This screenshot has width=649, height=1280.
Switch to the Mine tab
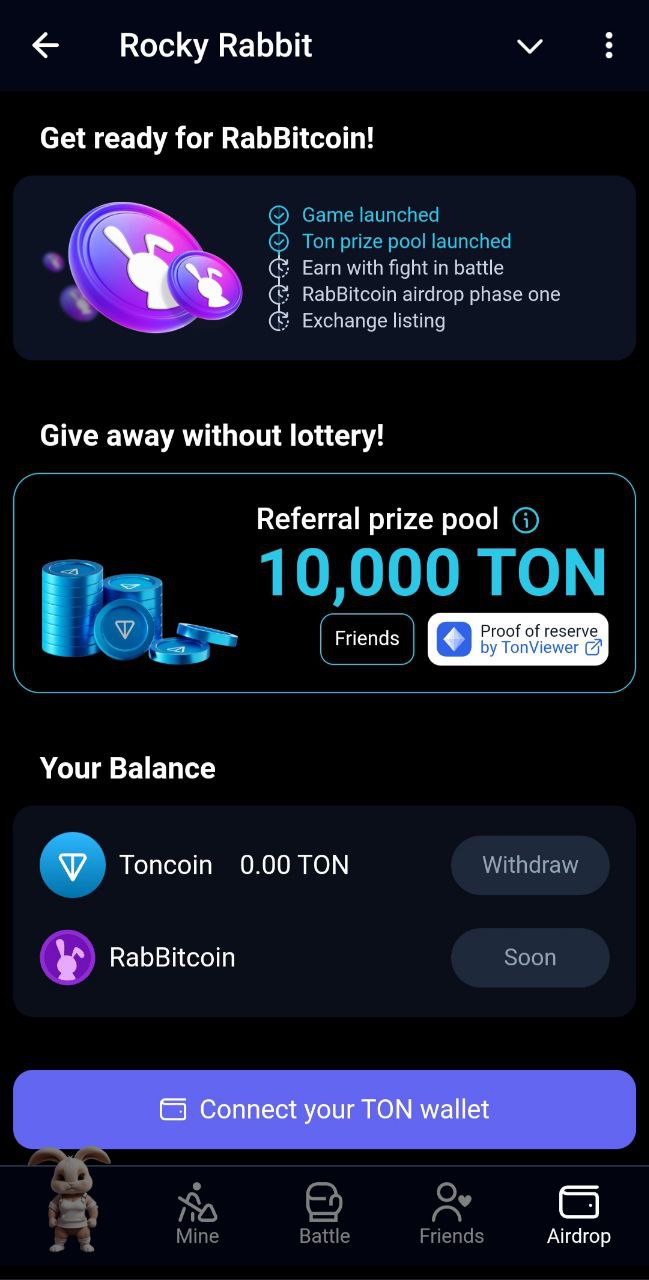coord(197,1214)
